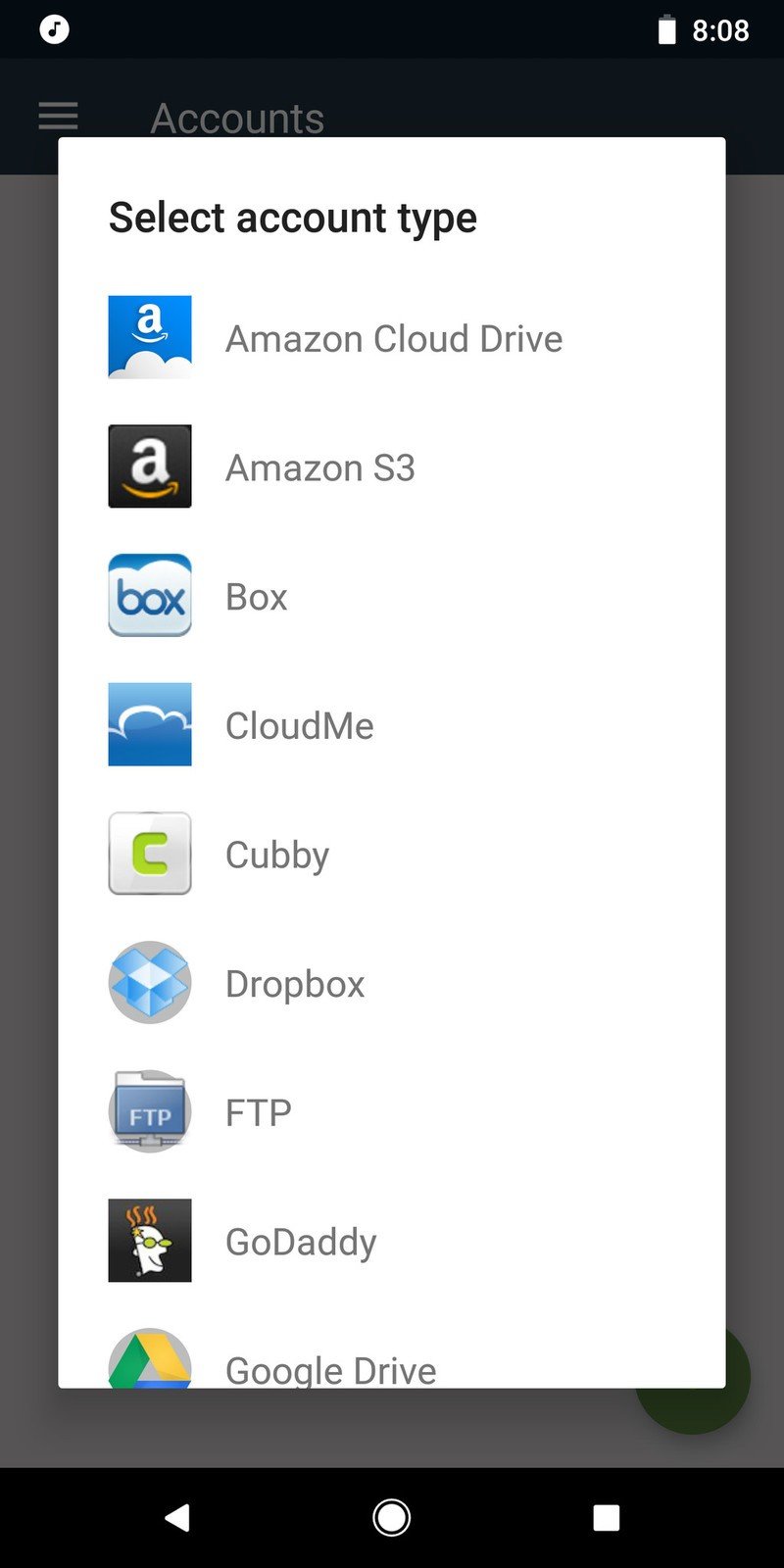The width and height of the screenshot is (784, 1568).
Task: Choose Cubby account type
Action: (x=392, y=854)
